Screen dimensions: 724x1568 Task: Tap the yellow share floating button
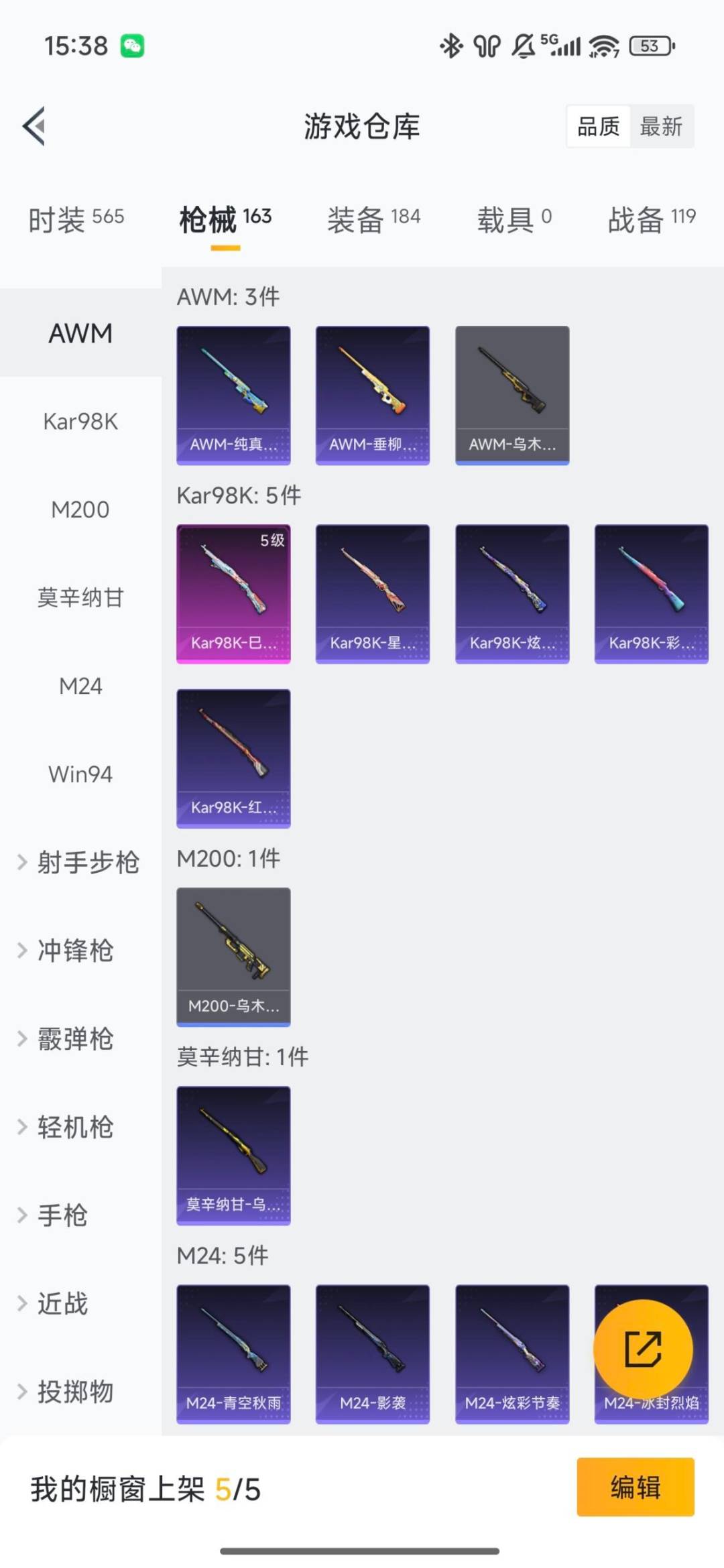click(x=643, y=1349)
